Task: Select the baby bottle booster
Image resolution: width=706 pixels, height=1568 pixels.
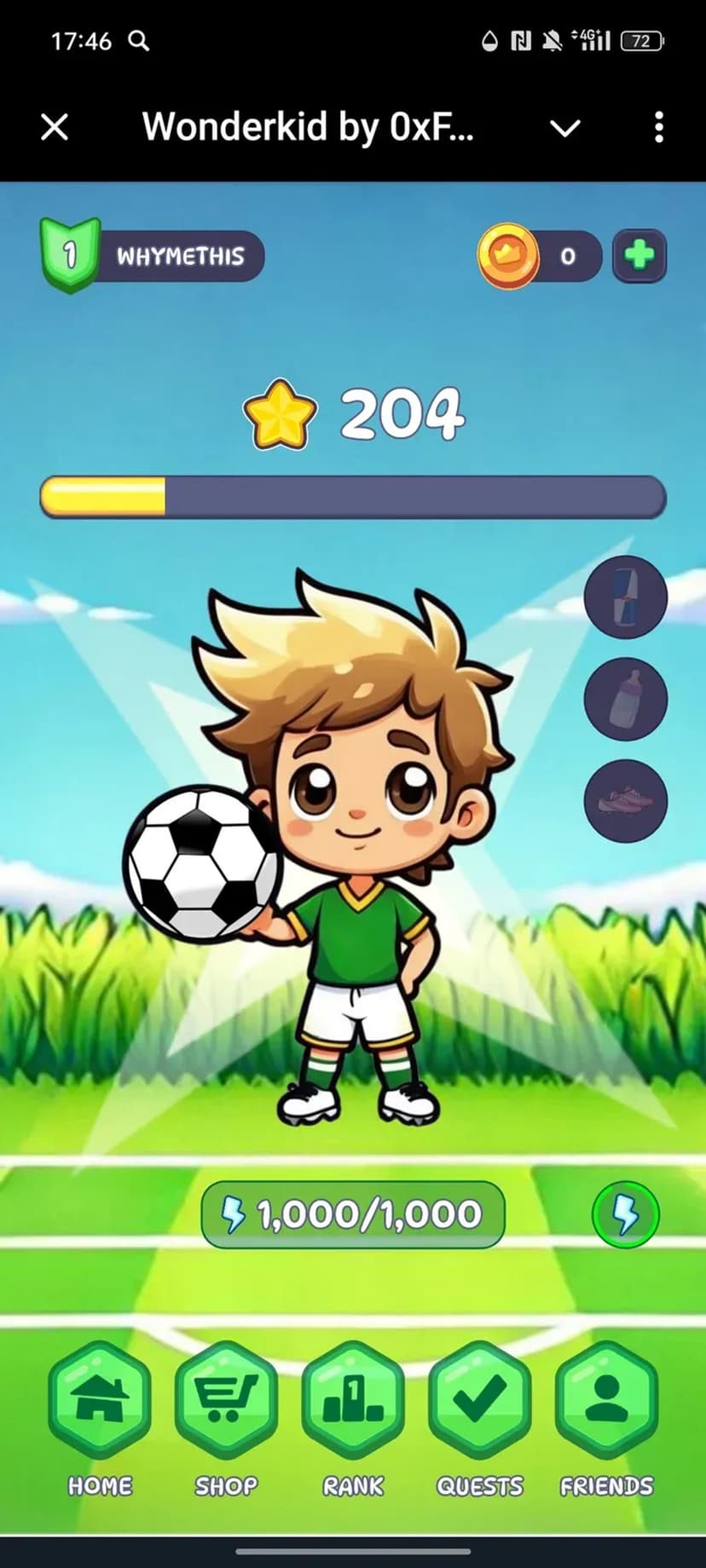Action: coord(626,699)
